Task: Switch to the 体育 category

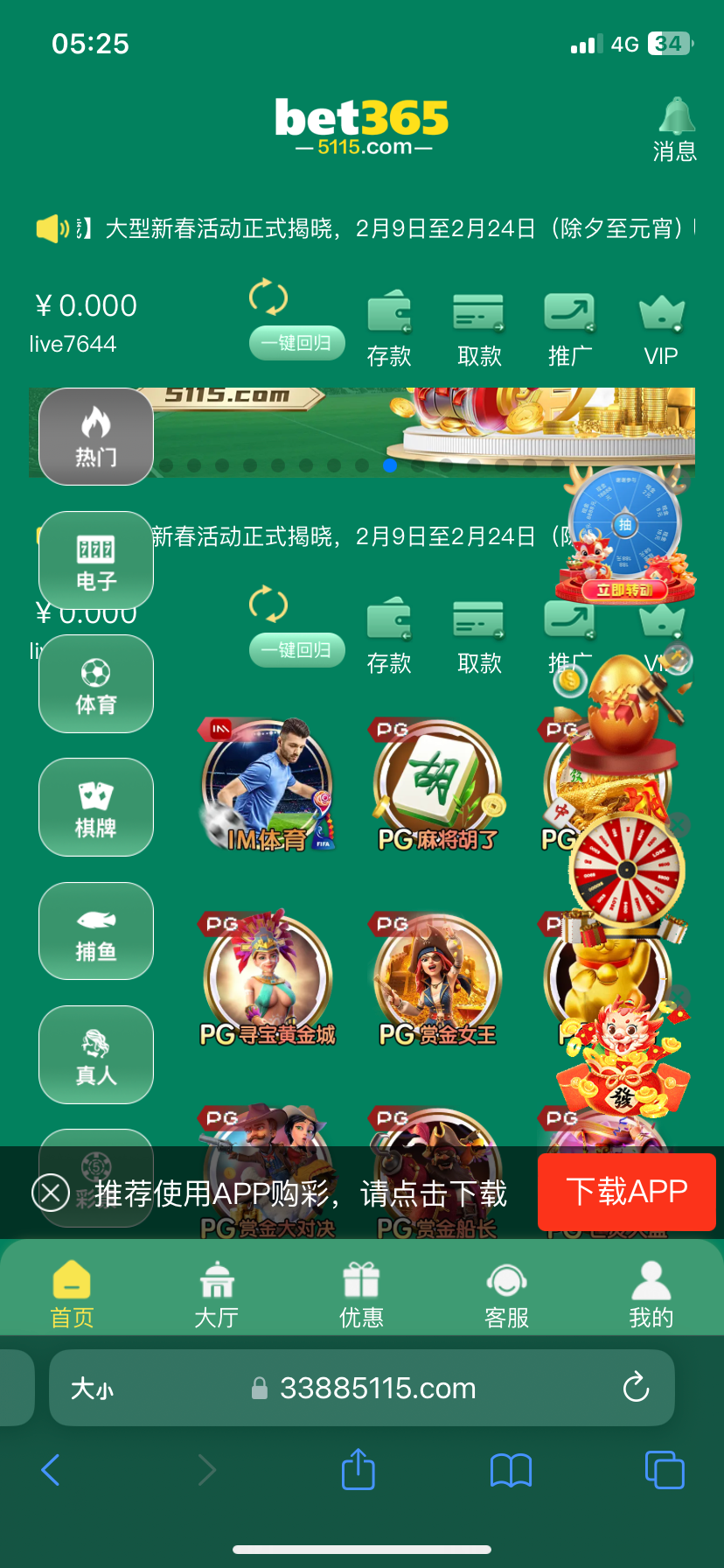Action: (96, 684)
